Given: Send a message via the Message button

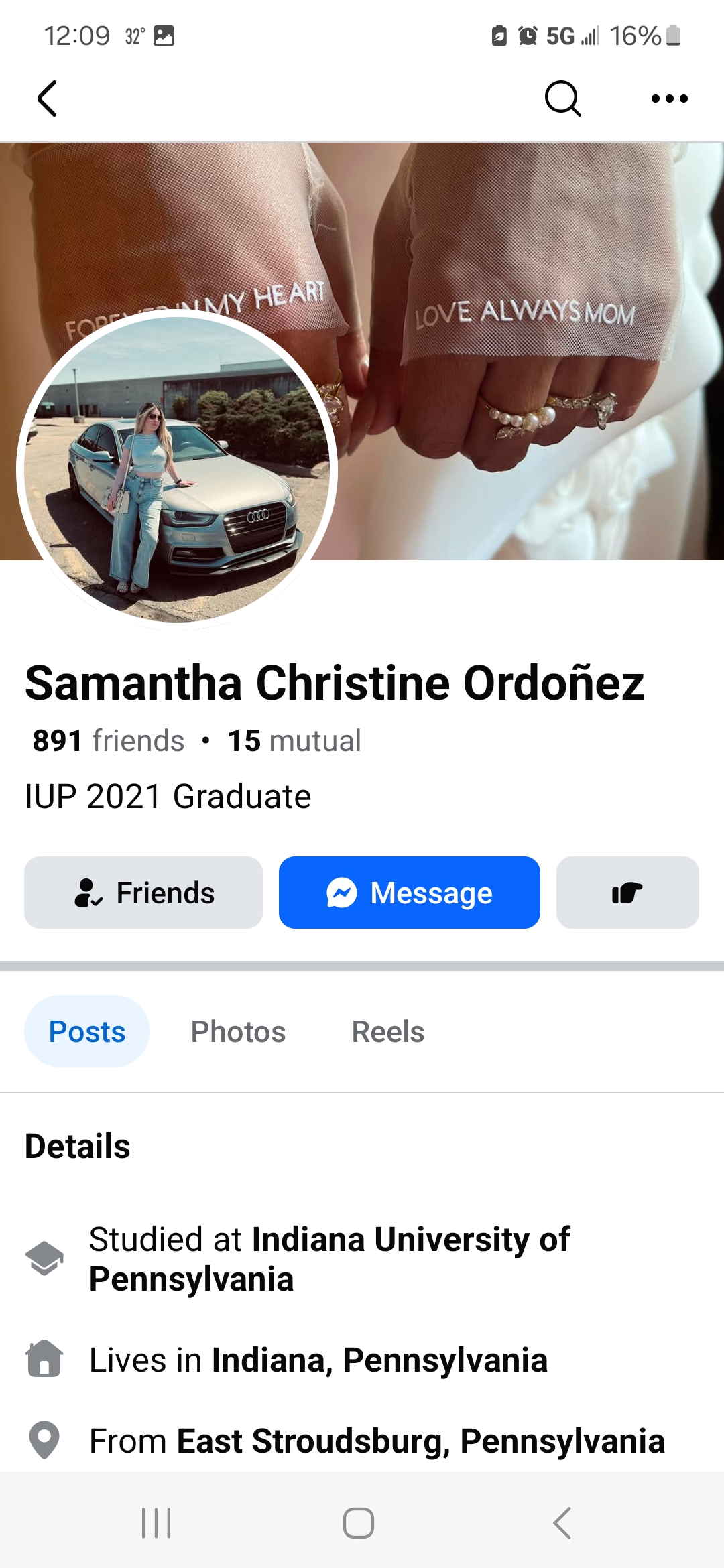Looking at the screenshot, I should click(409, 893).
